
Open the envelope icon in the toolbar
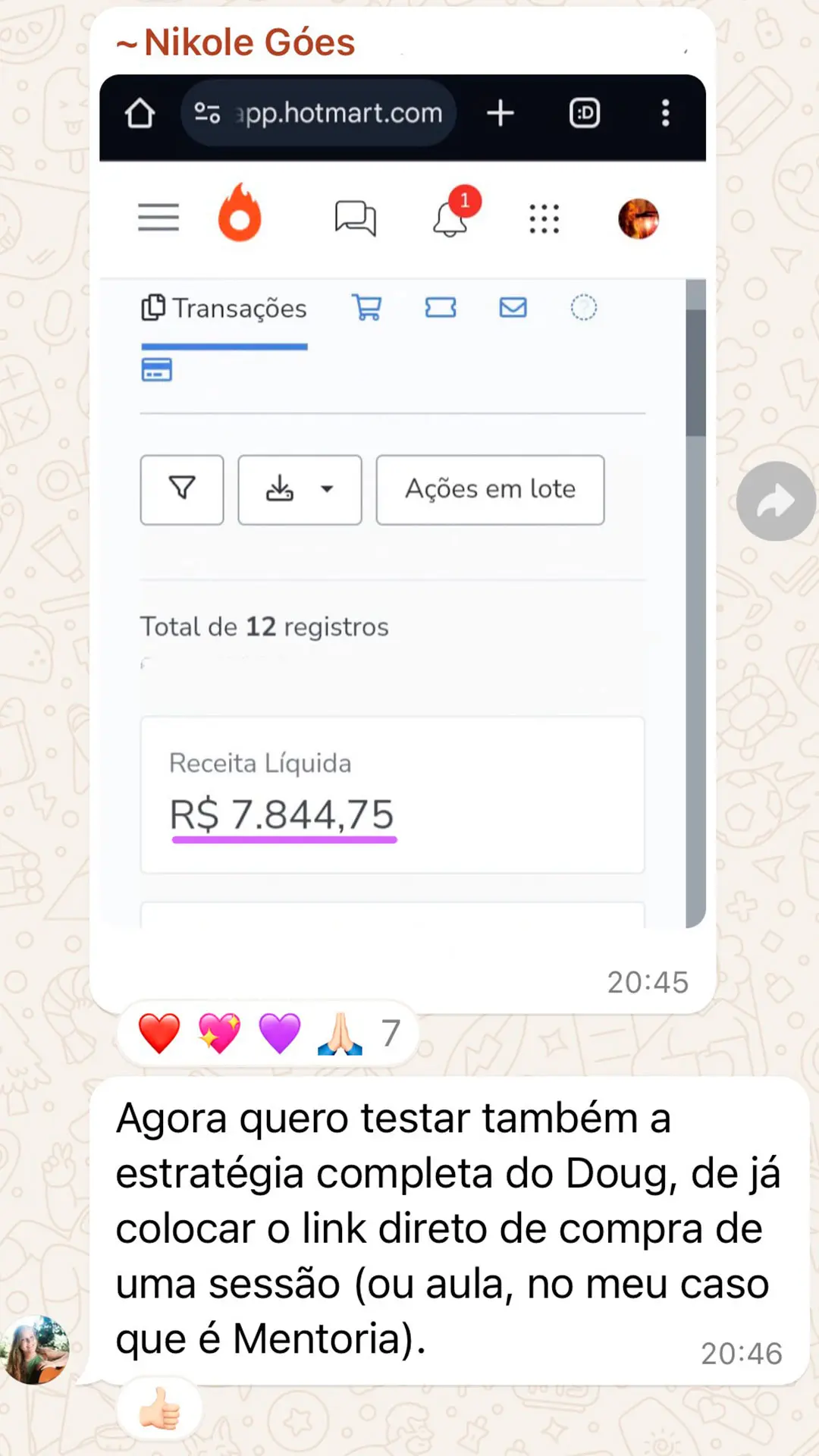point(513,308)
